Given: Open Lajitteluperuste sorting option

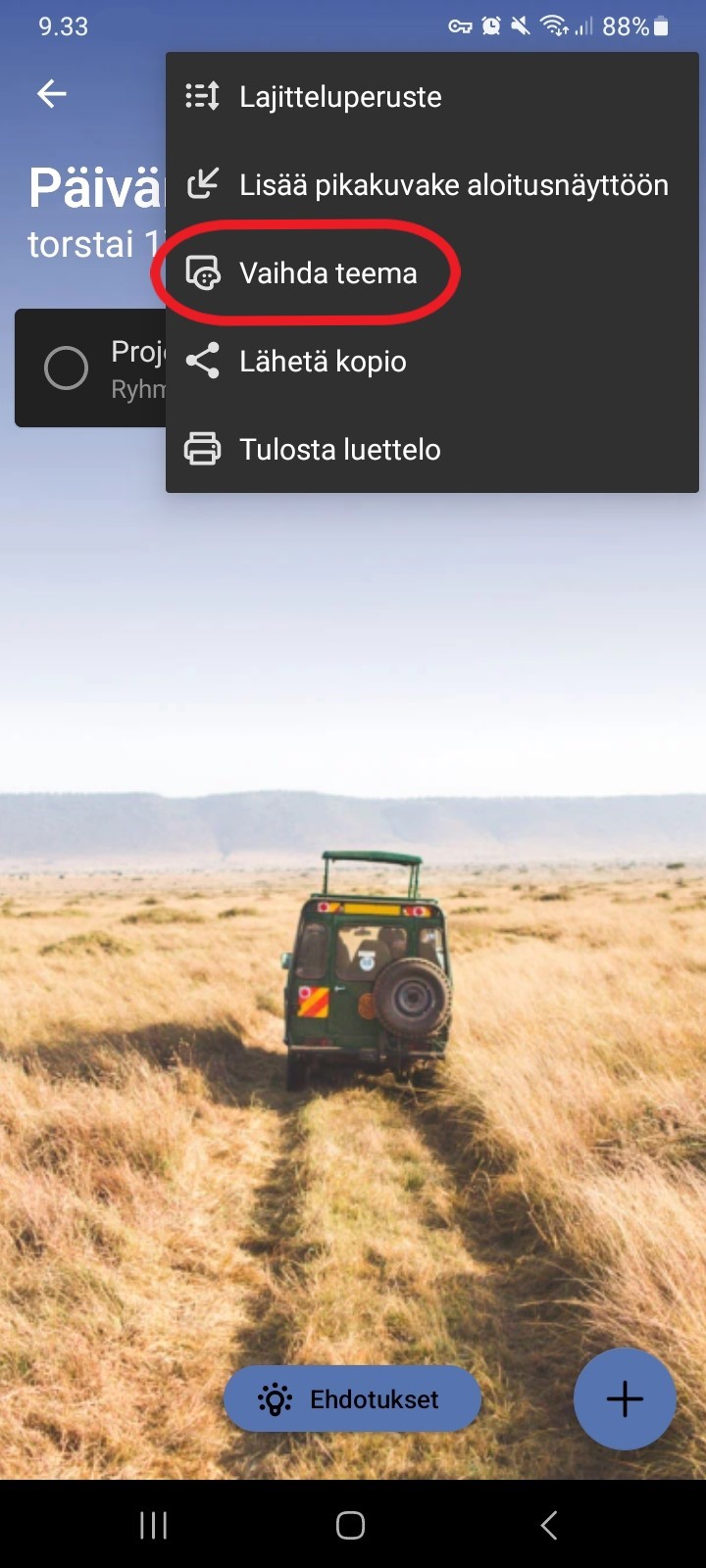Looking at the screenshot, I should pos(431,96).
